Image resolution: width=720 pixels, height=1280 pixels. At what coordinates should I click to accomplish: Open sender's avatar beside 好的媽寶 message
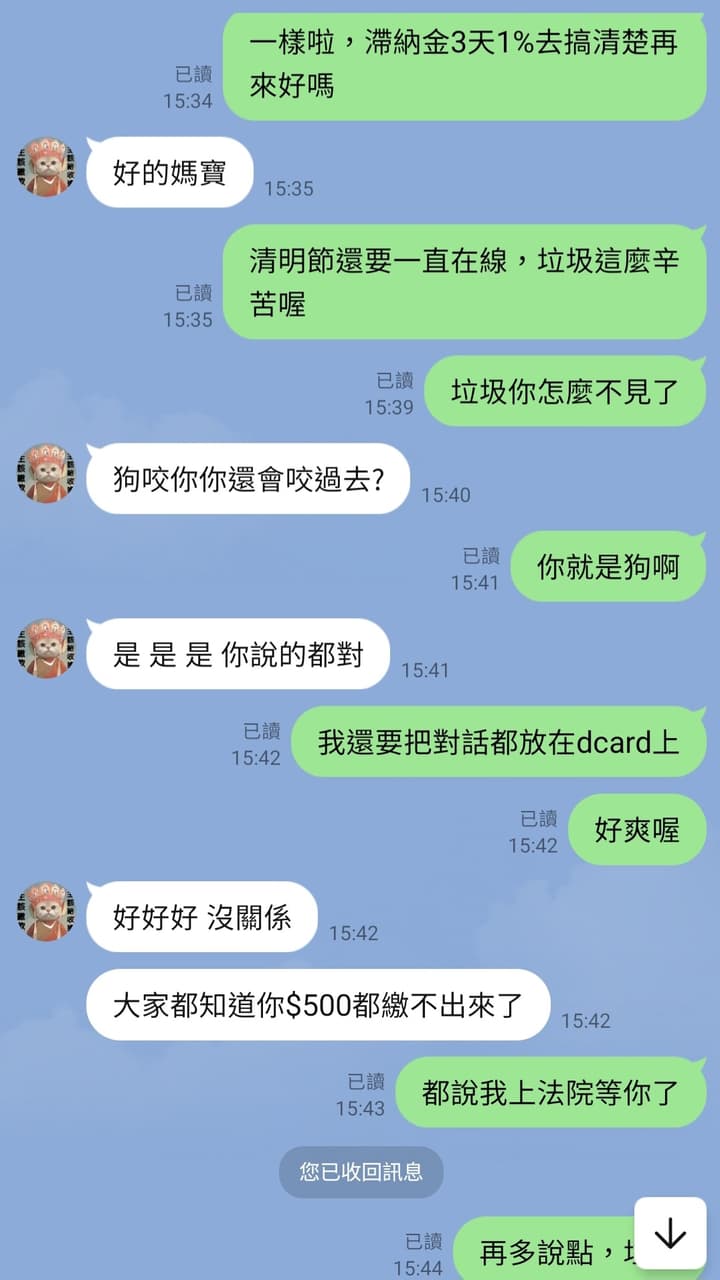point(46,167)
